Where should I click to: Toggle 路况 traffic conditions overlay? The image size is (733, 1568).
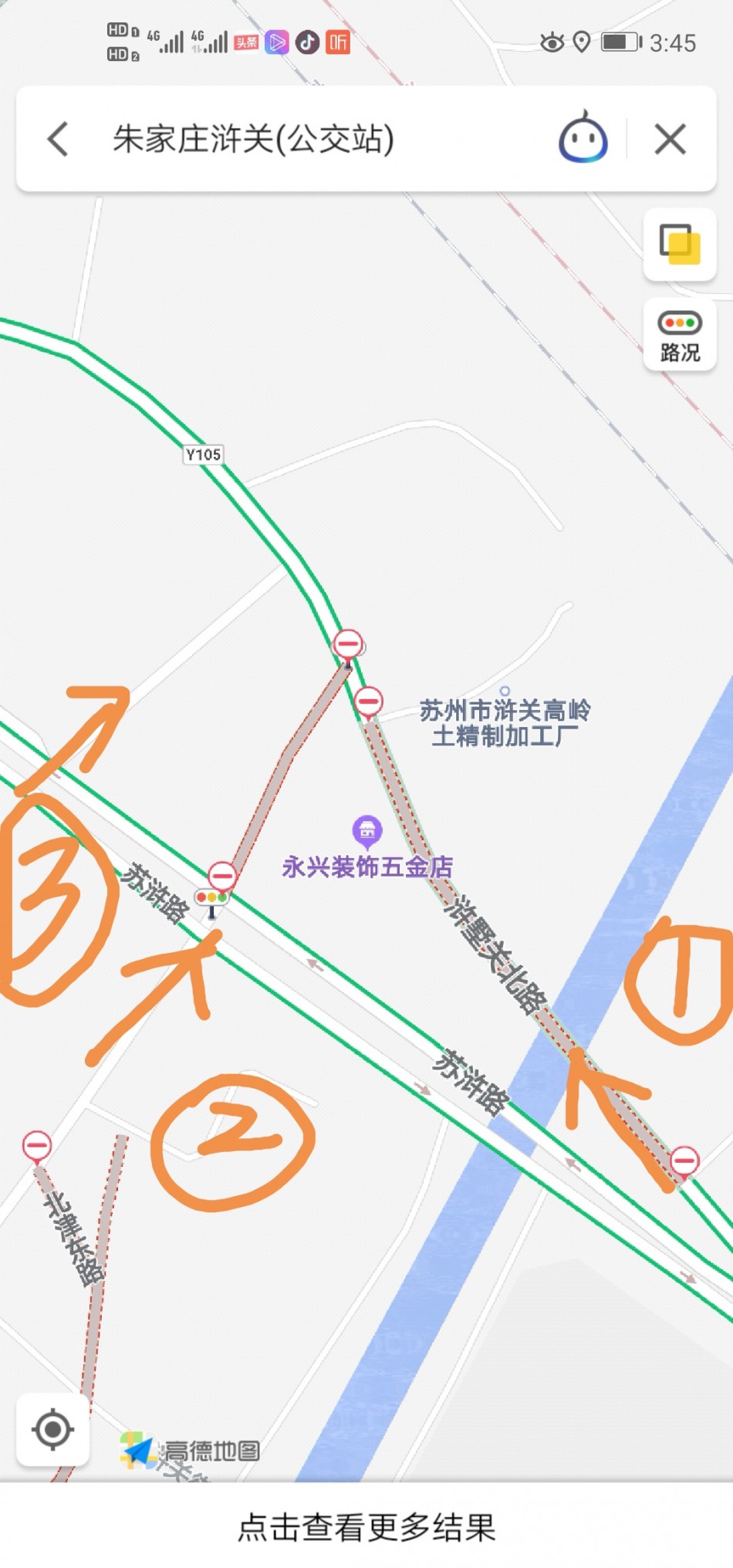tap(680, 335)
